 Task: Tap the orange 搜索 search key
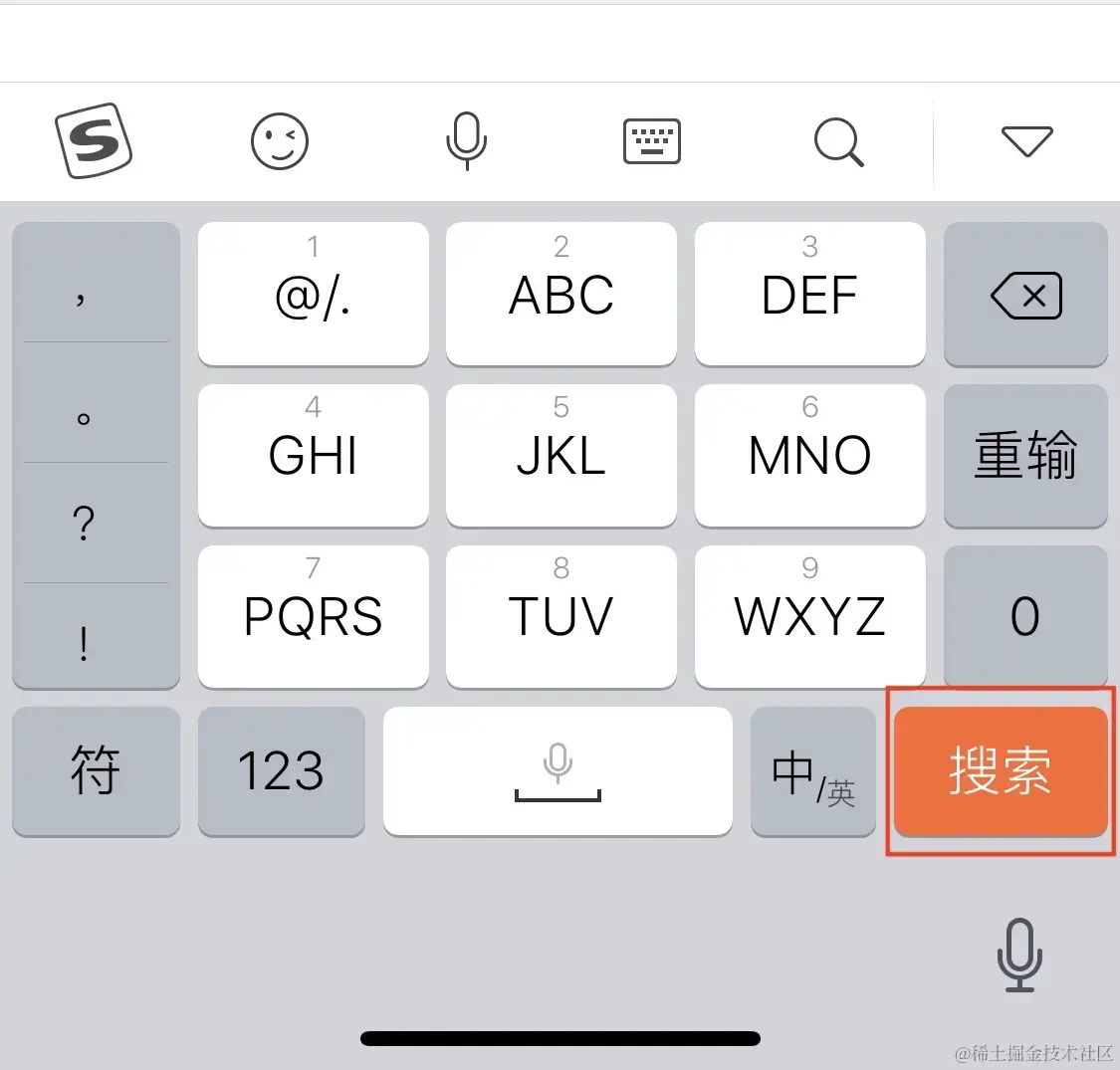point(1001,770)
